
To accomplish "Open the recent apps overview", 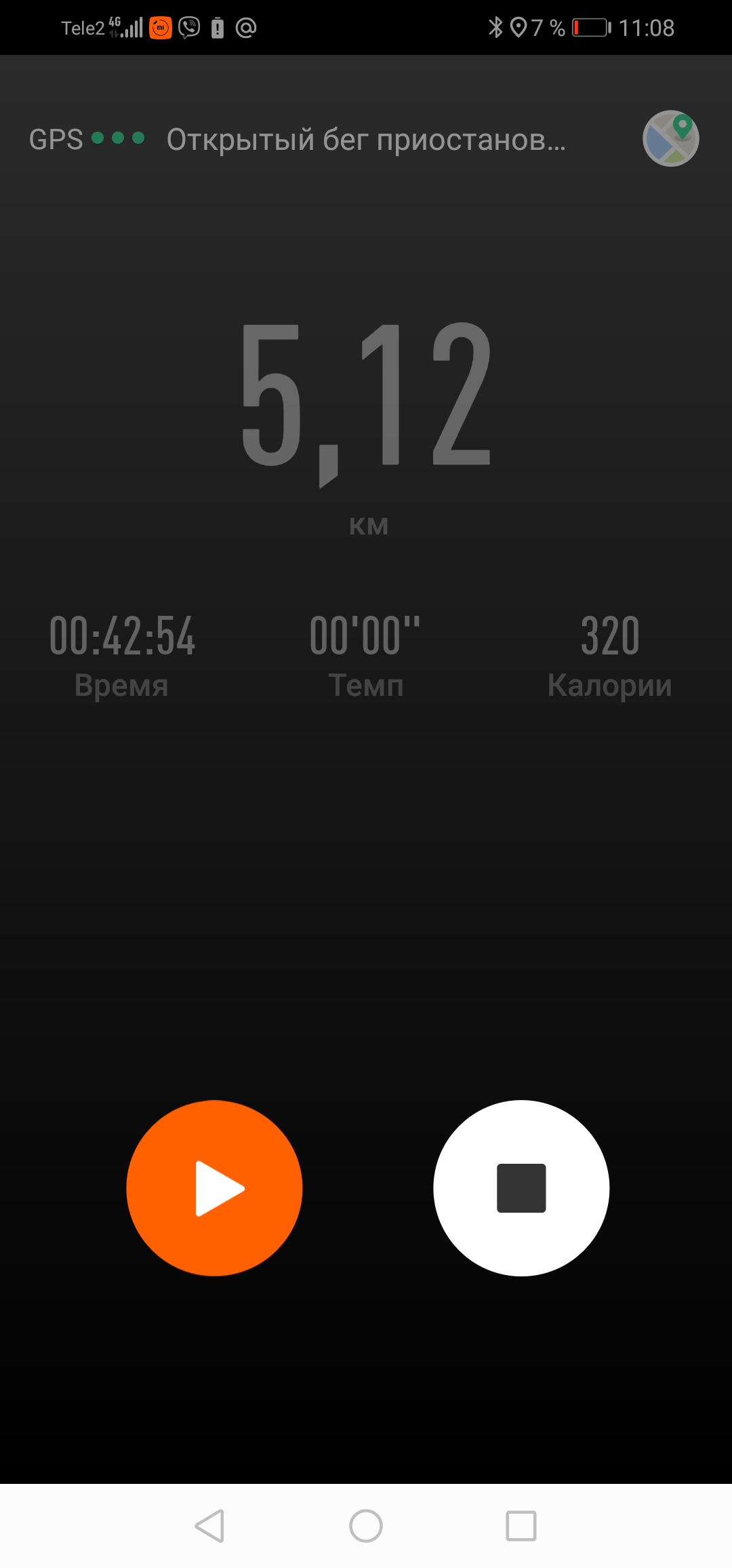I will pyautogui.click(x=521, y=1526).
